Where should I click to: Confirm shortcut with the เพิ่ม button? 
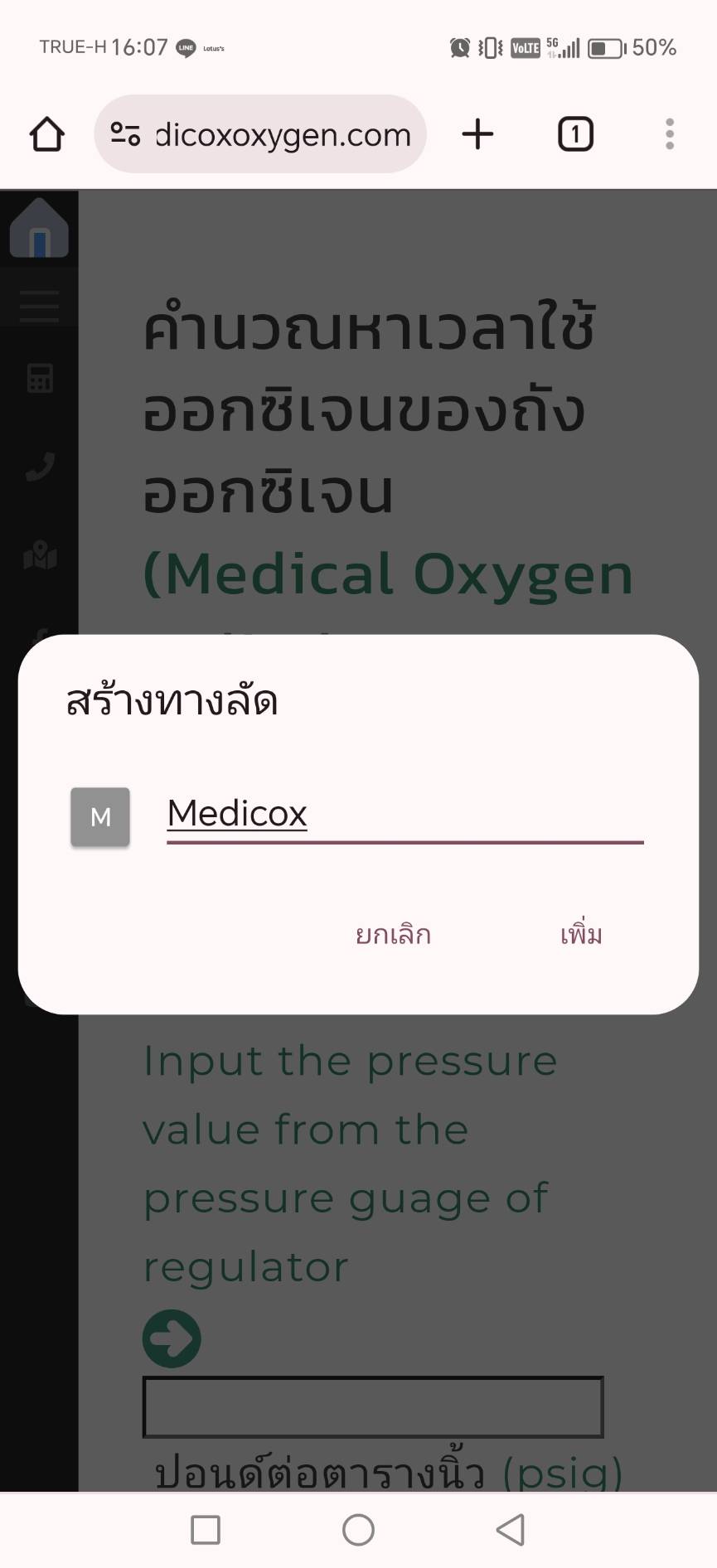click(x=581, y=934)
